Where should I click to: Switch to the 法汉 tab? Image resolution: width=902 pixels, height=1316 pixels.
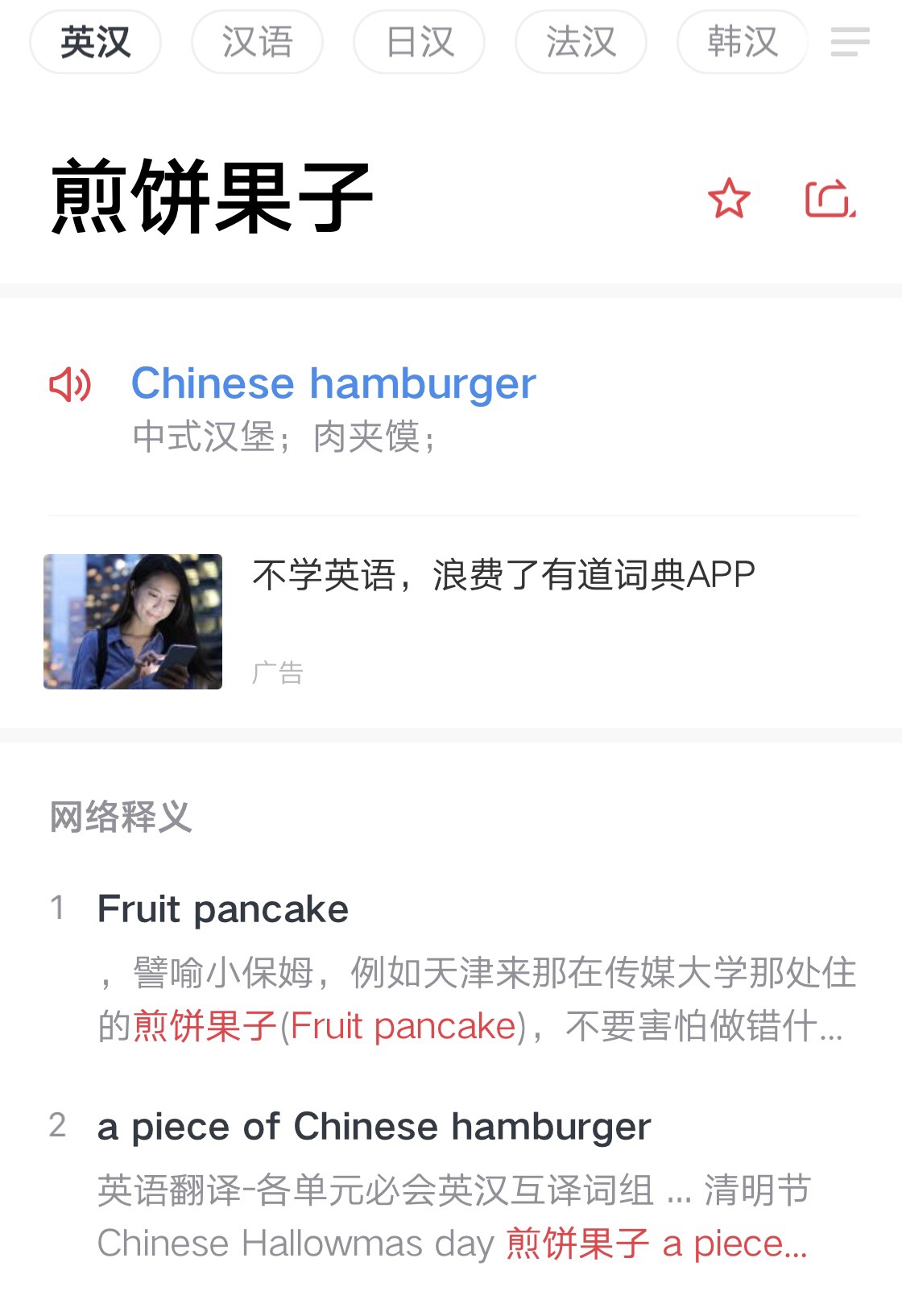click(x=581, y=42)
